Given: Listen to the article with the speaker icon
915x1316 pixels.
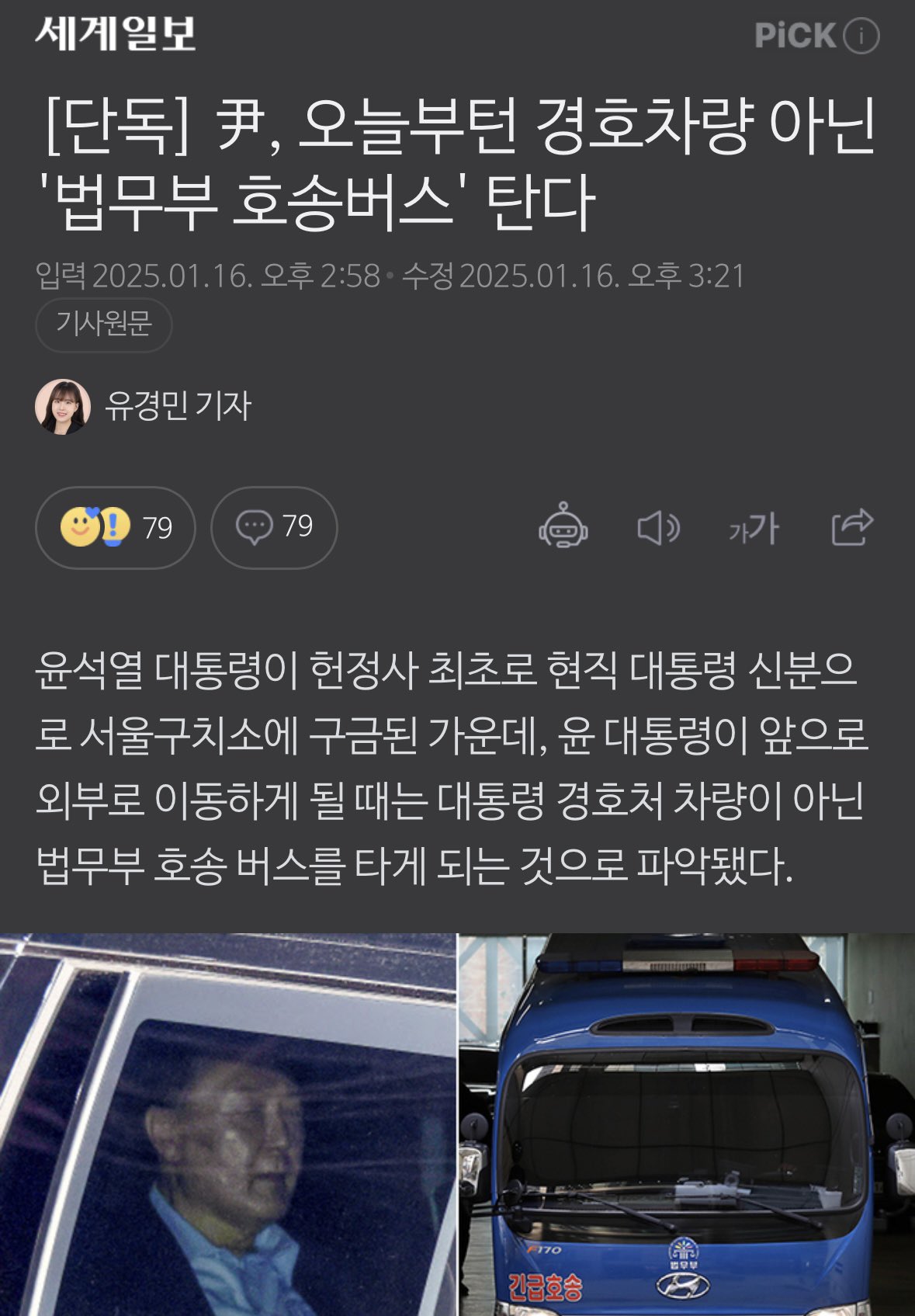Looking at the screenshot, I should tap(658, 529).
